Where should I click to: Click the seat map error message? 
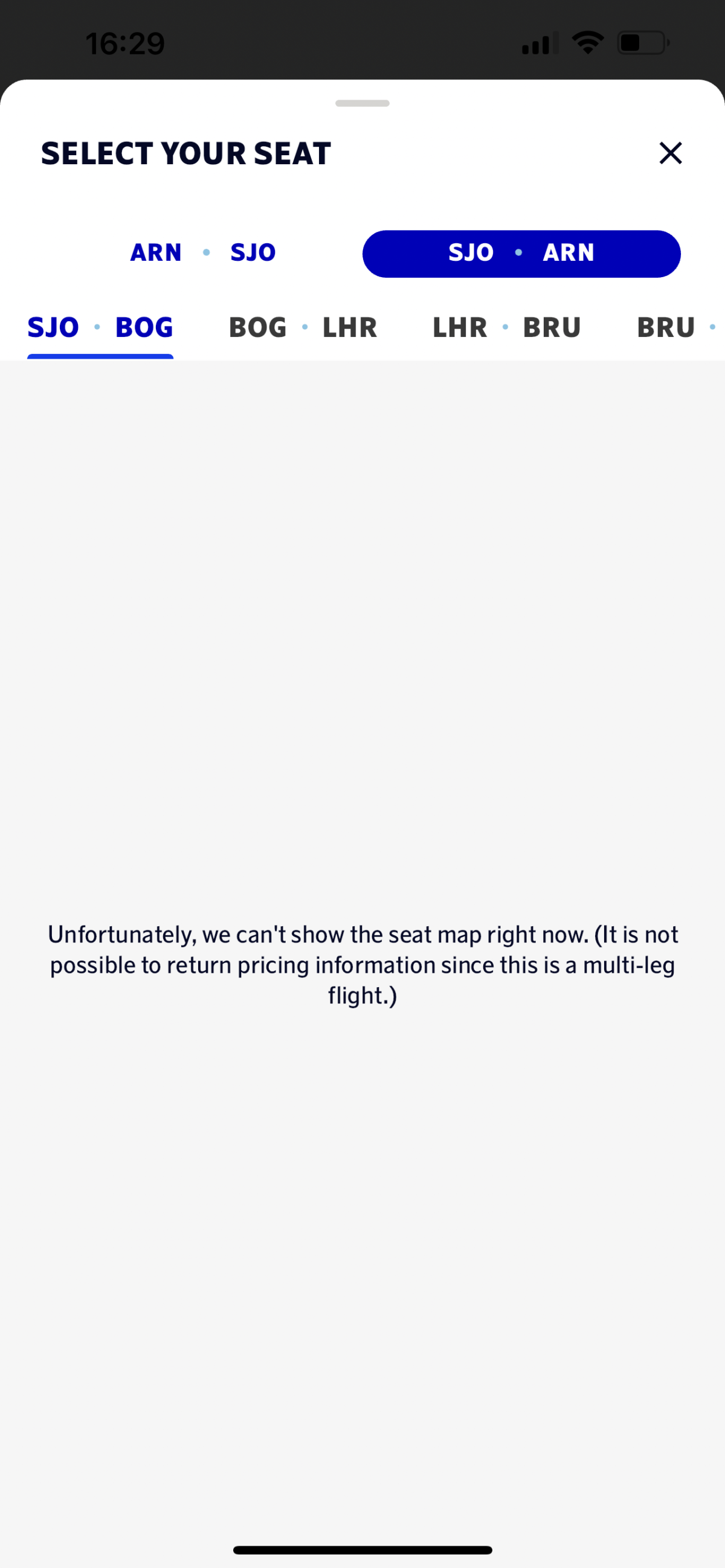click(362, 964)
